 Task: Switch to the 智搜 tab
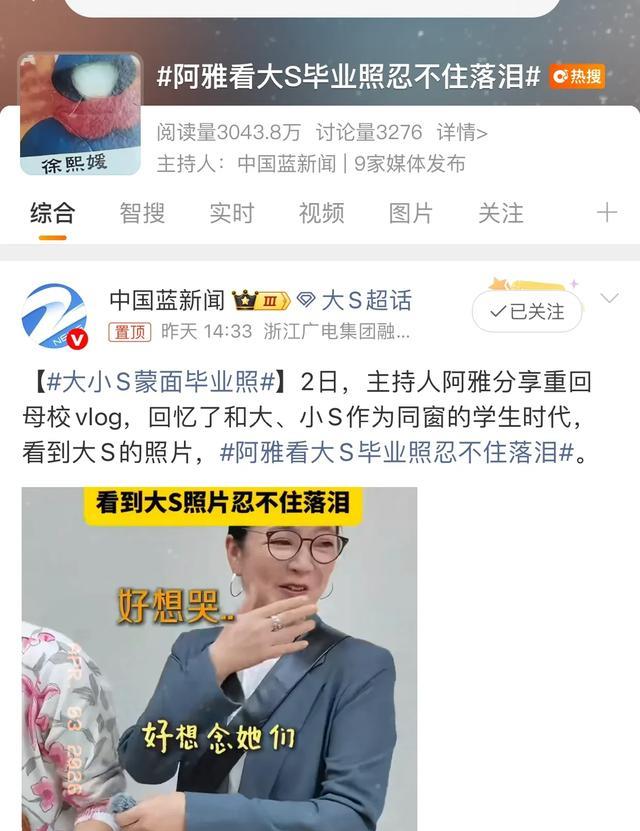pyautogui.click(x=142, y=213)
